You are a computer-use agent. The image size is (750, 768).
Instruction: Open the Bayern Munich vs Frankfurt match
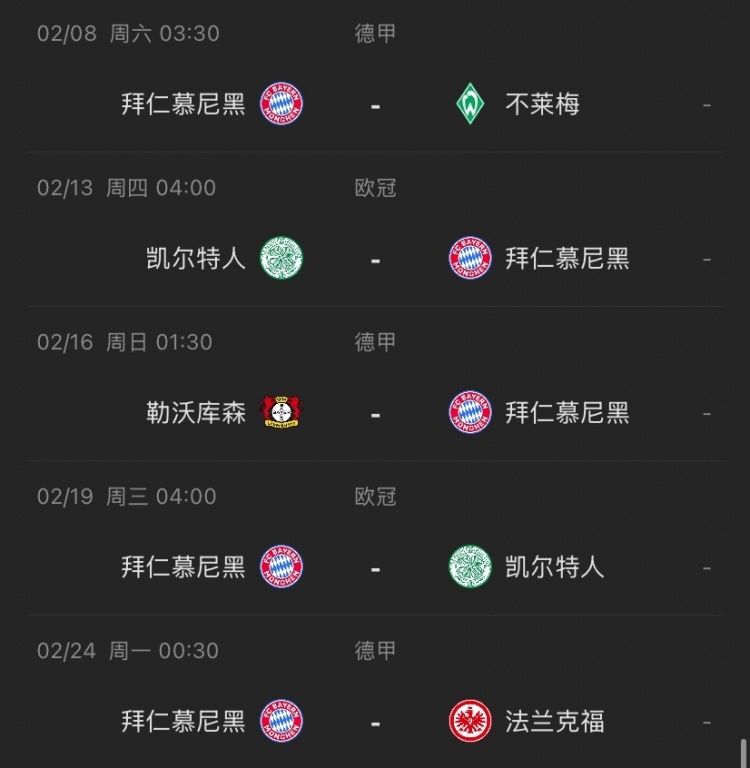tap(375, 721)
